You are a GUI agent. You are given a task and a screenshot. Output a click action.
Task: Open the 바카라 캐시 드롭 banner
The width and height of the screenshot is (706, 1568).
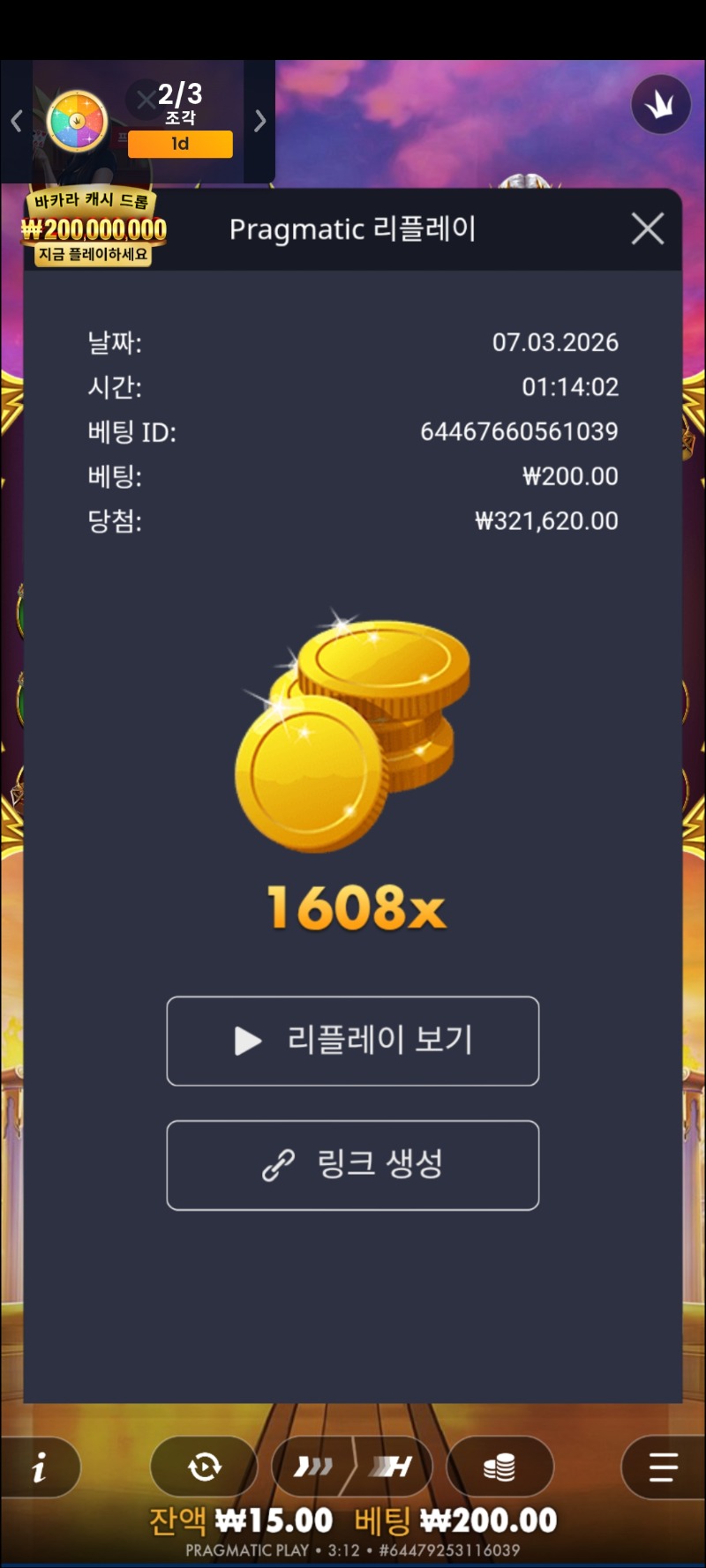(x=94, y=228)
